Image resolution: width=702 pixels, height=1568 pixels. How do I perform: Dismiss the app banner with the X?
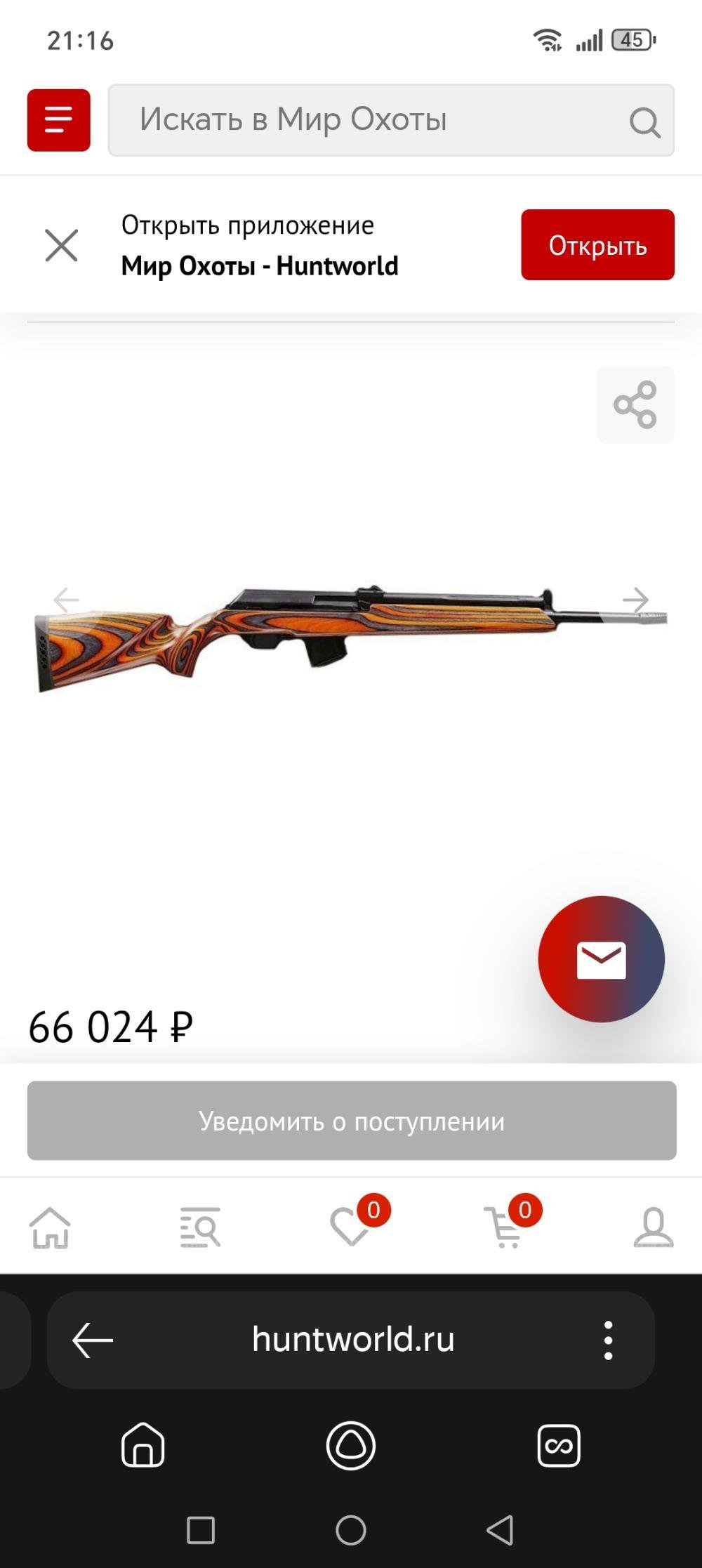coord(62,245)
